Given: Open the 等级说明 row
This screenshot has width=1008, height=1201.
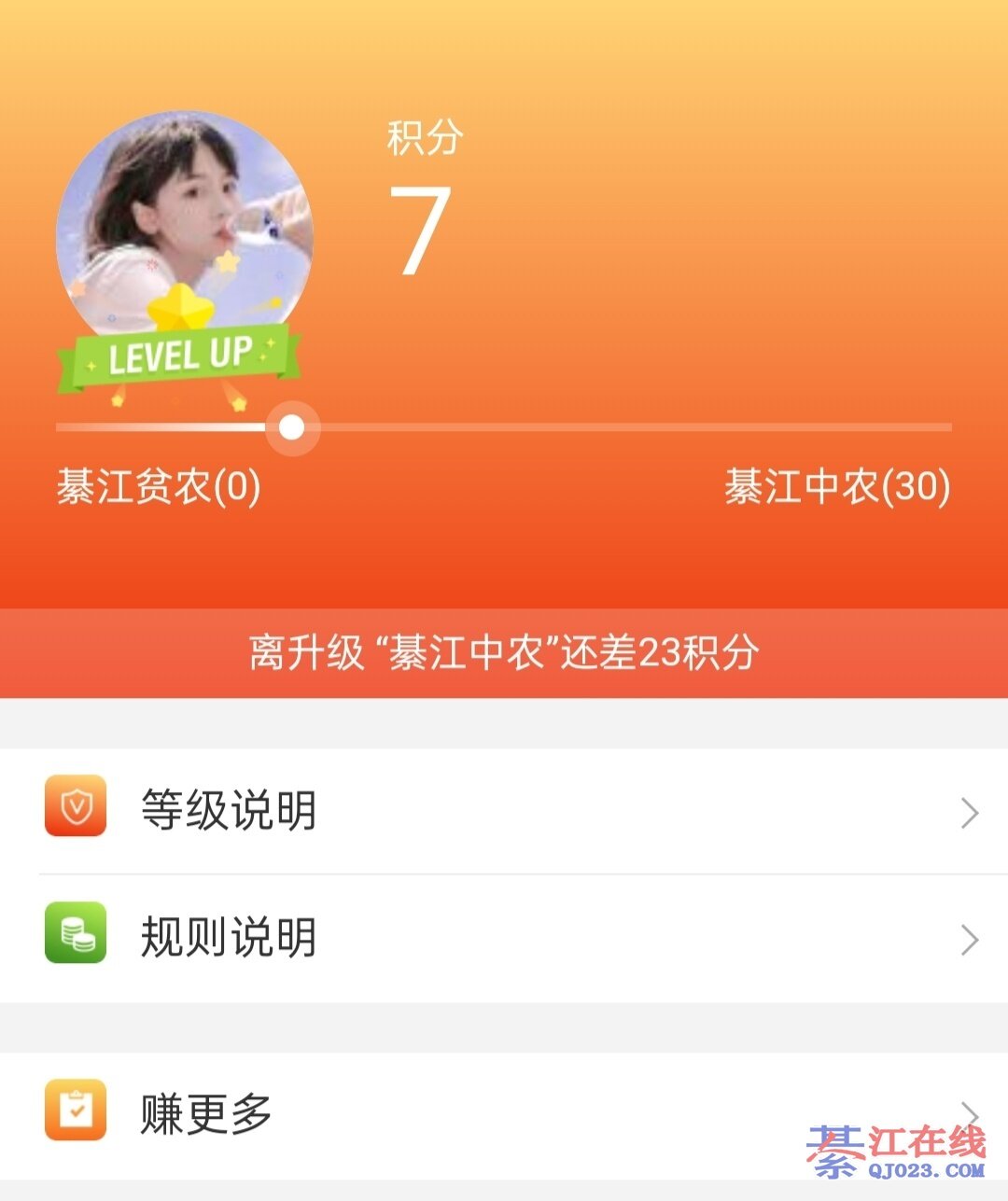Looking at the screenshot, I should click(504, 810).
